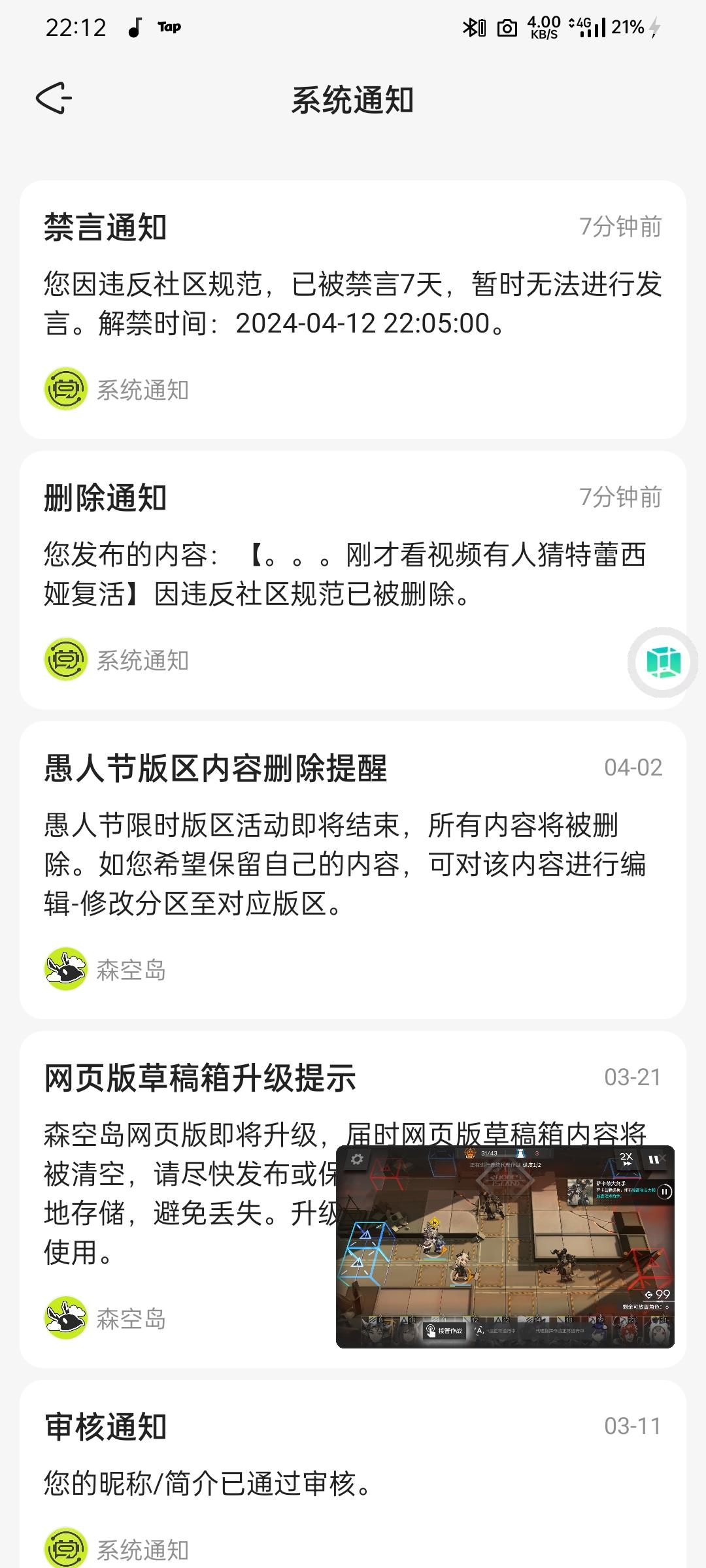The height and width of the screenshot is (1568, 706).
Task: Tap the floating green cube button
Action: point(663,662)
